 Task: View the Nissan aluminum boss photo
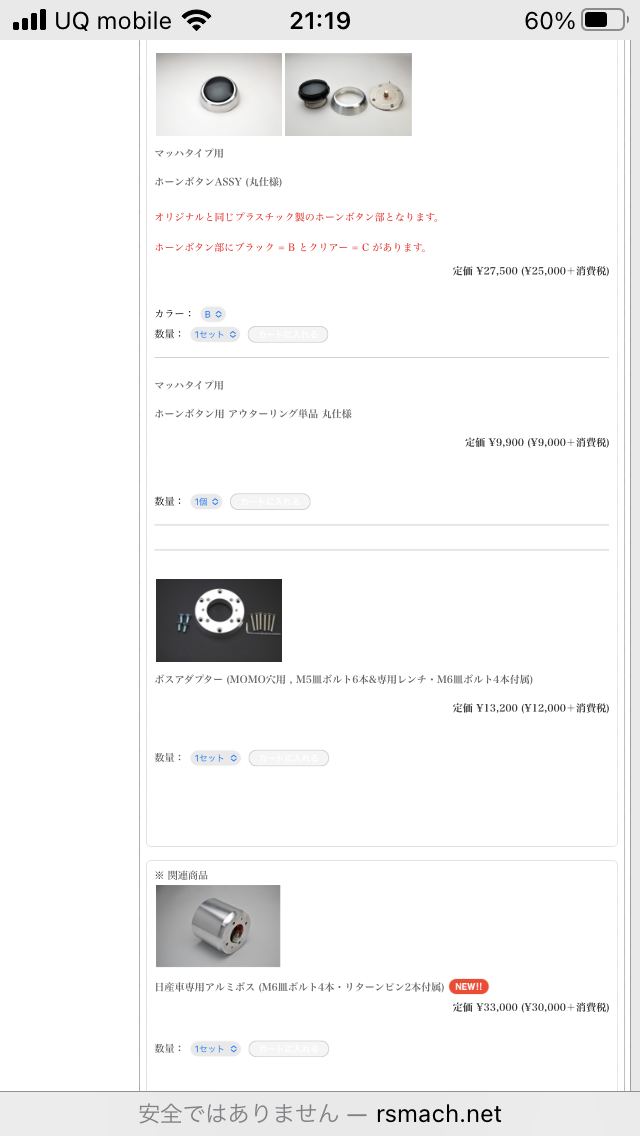pos(218,926)
